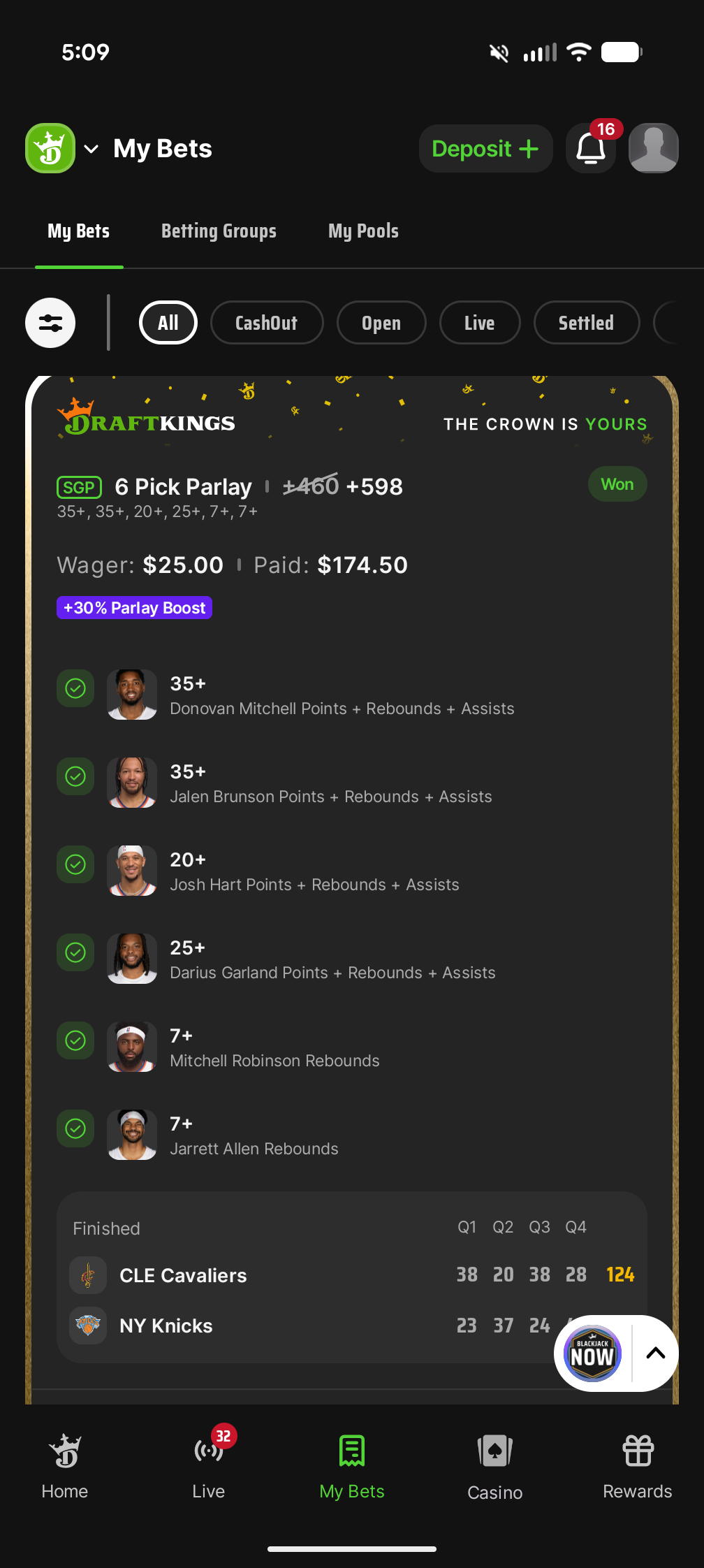This screenshot has height=1568, width=704.
Task: Open the notifications bell
Action: [591, 148]
